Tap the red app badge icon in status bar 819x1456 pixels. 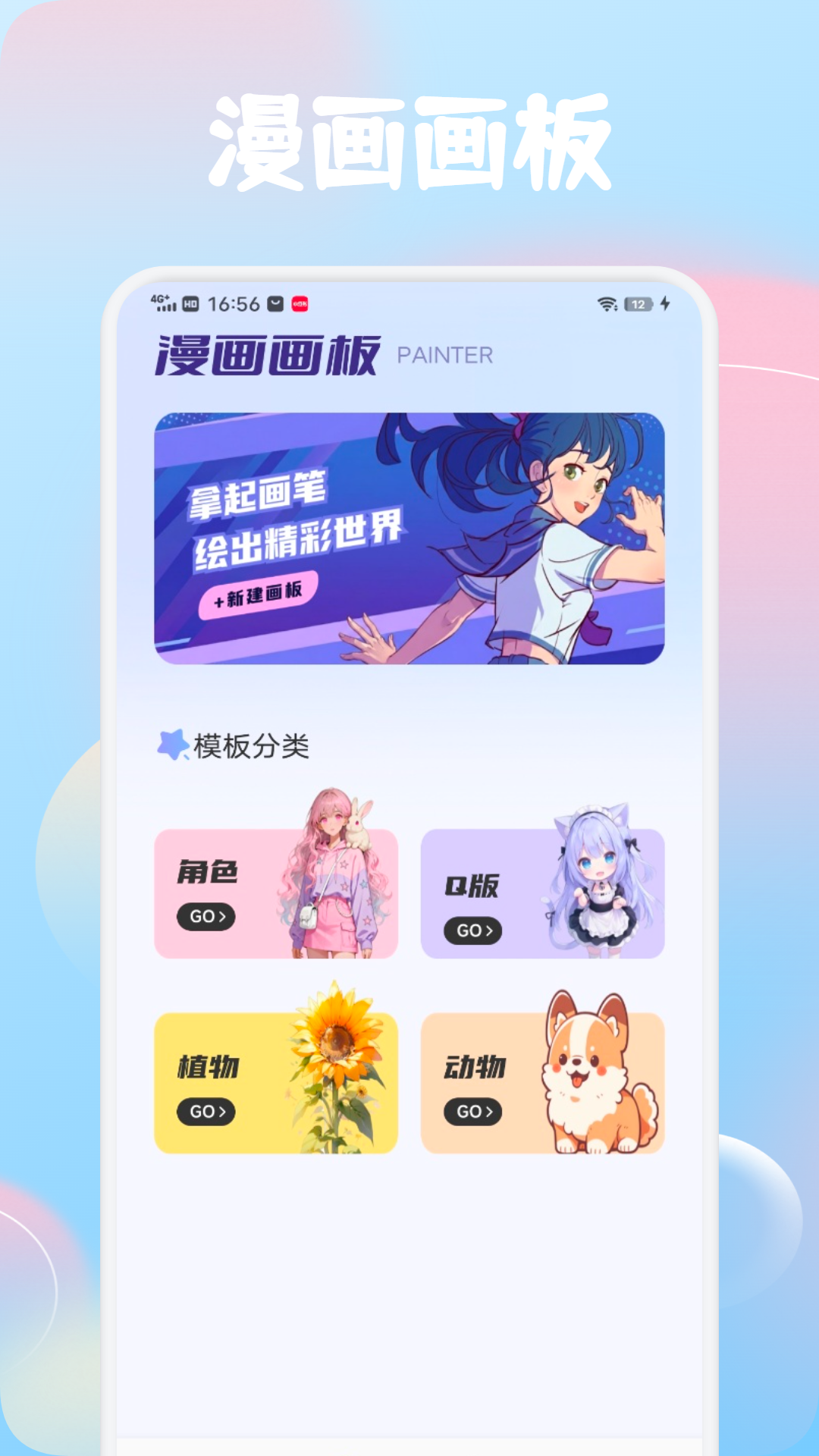click(301, 302)
